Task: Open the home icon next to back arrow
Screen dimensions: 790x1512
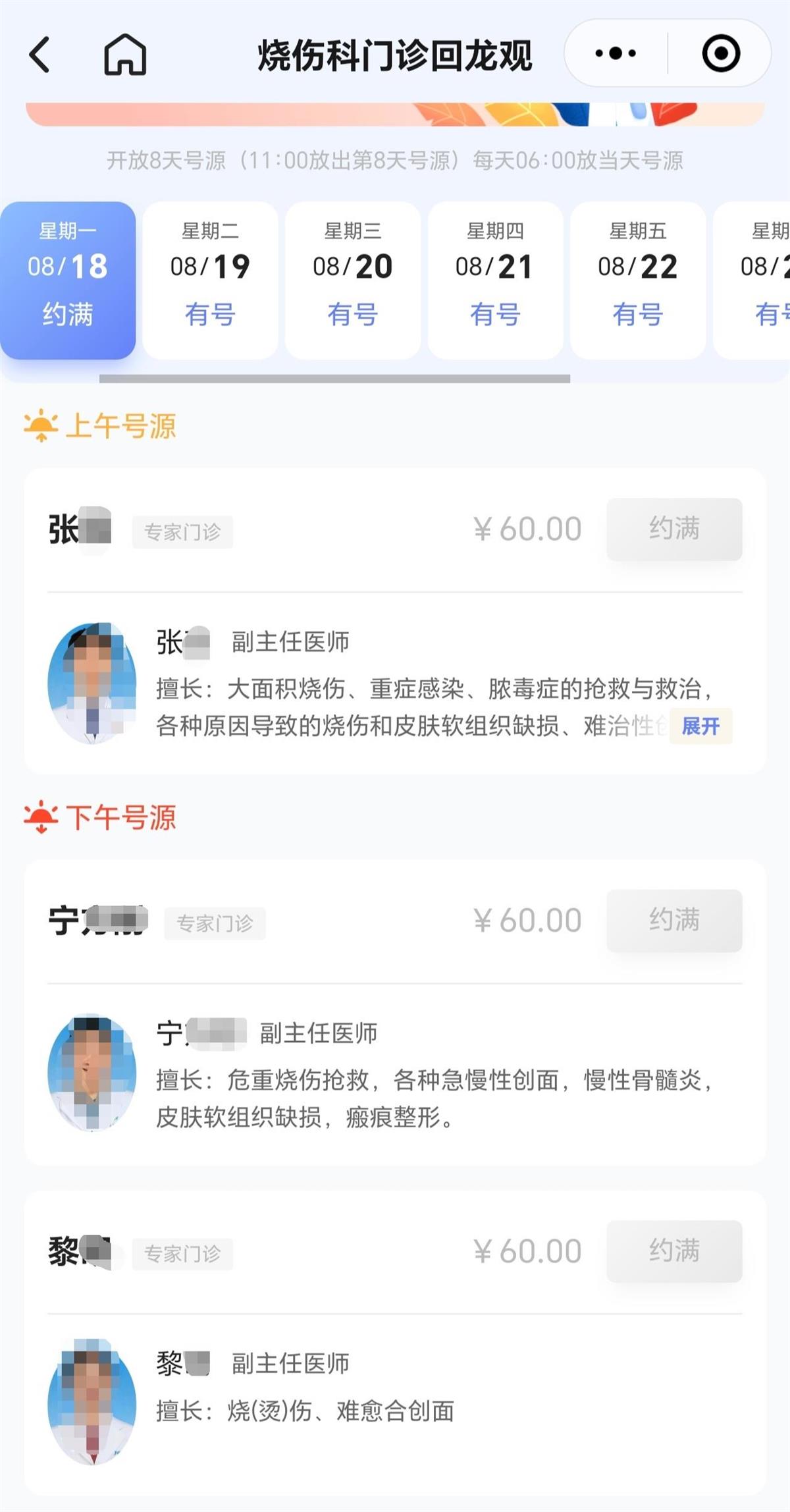Action: (125, 55)
